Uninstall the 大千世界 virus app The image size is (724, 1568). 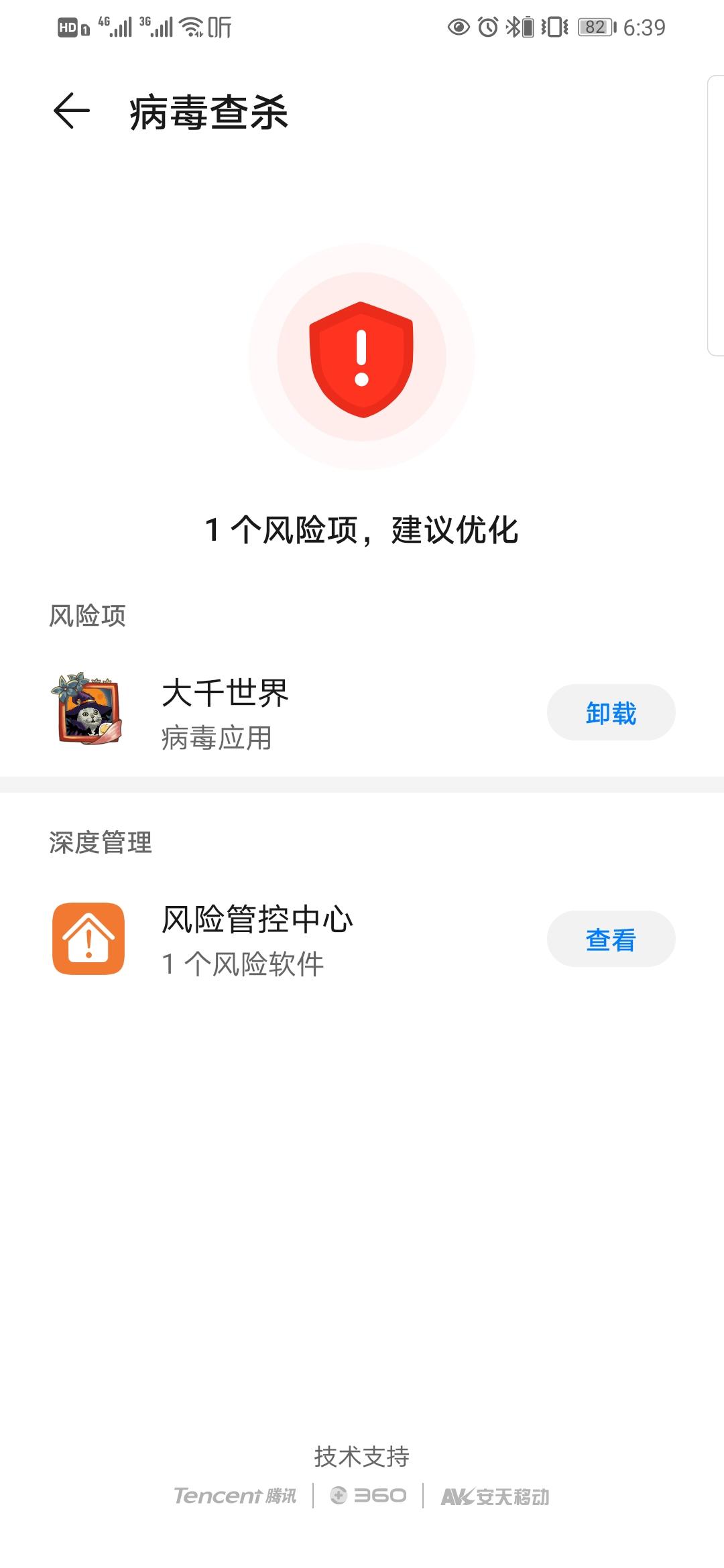click(x=611, y=712)
